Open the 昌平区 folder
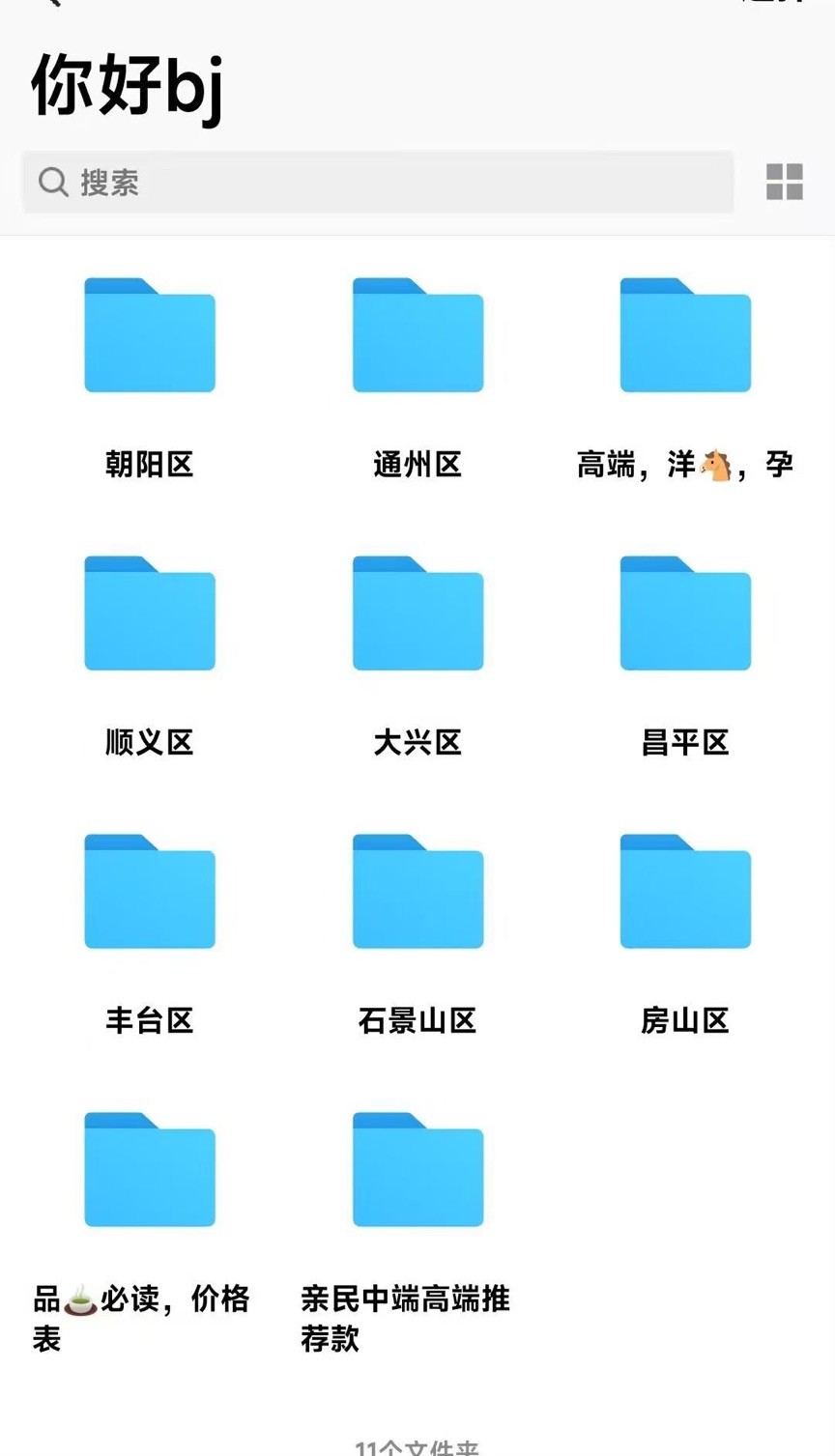 pyautogui.click(x=685, y=614)
